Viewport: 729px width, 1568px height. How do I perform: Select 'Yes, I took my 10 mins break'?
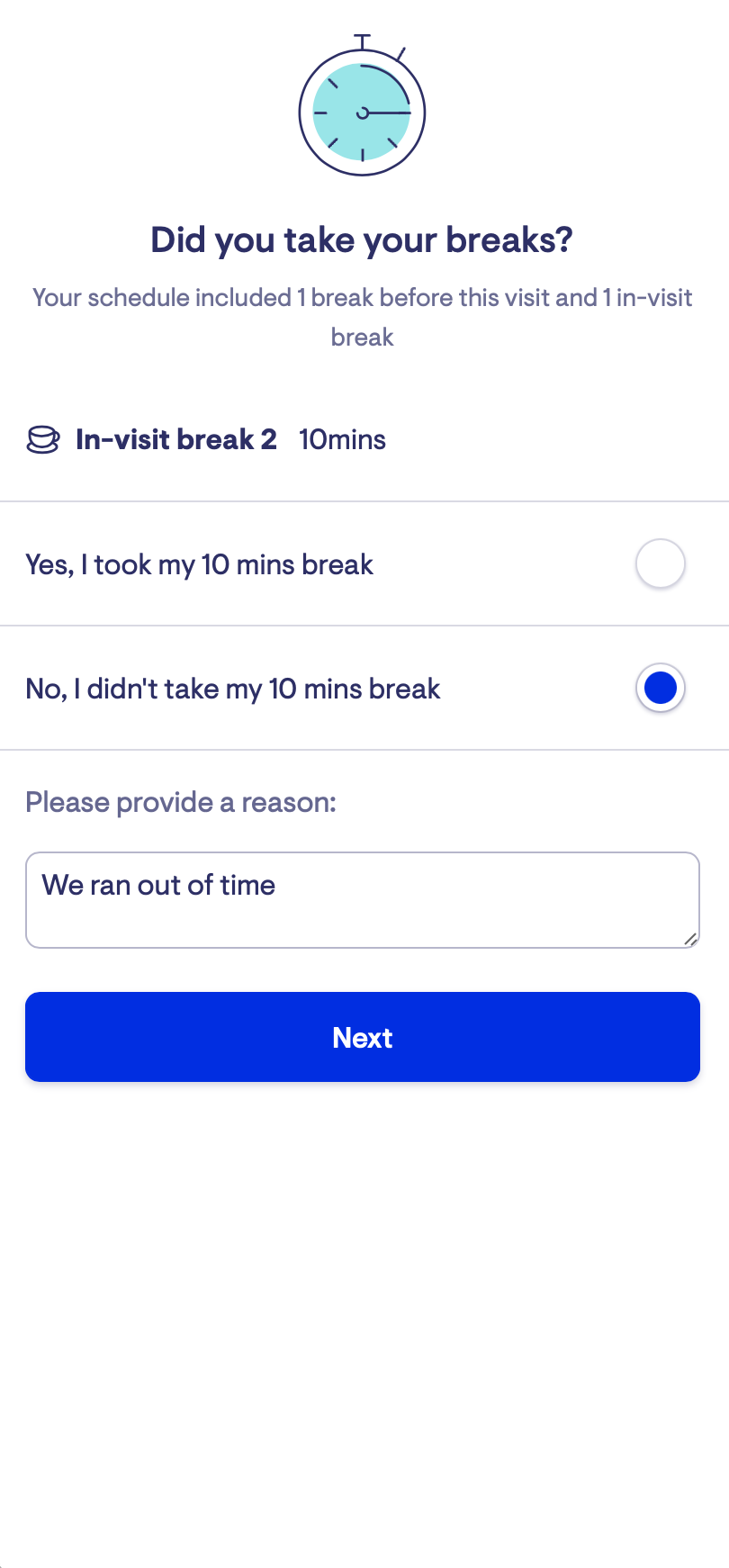(x=660, y=564)
